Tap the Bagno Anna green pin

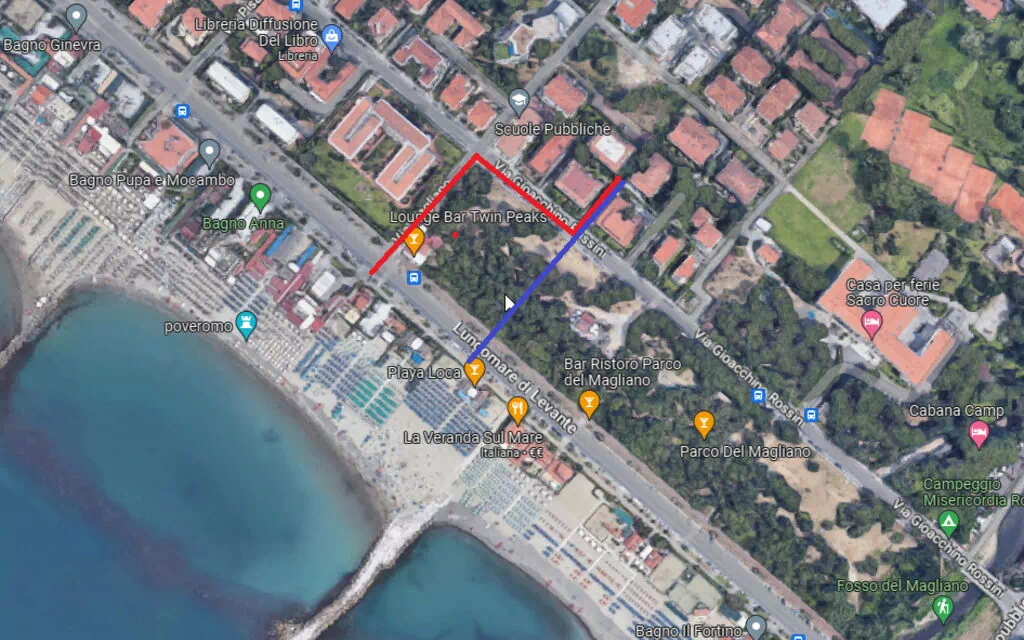[x=260, y=196]
